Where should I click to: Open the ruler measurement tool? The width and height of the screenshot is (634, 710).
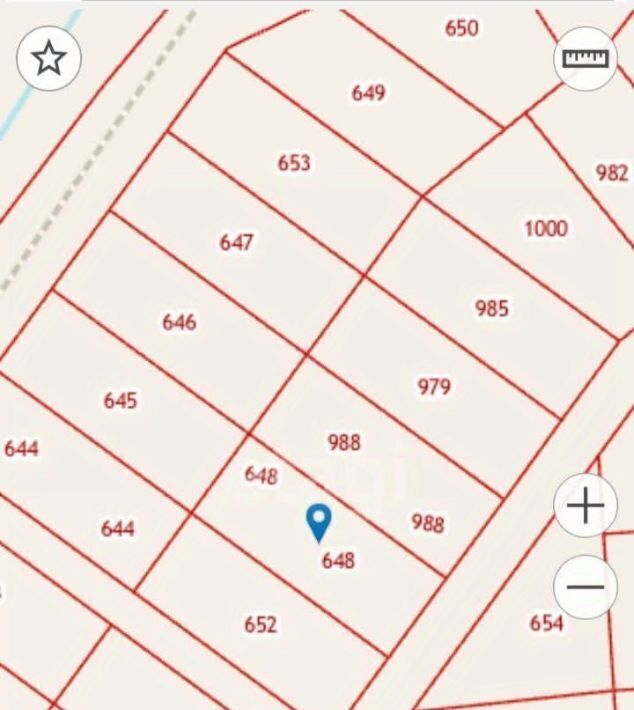pos(585,58)
